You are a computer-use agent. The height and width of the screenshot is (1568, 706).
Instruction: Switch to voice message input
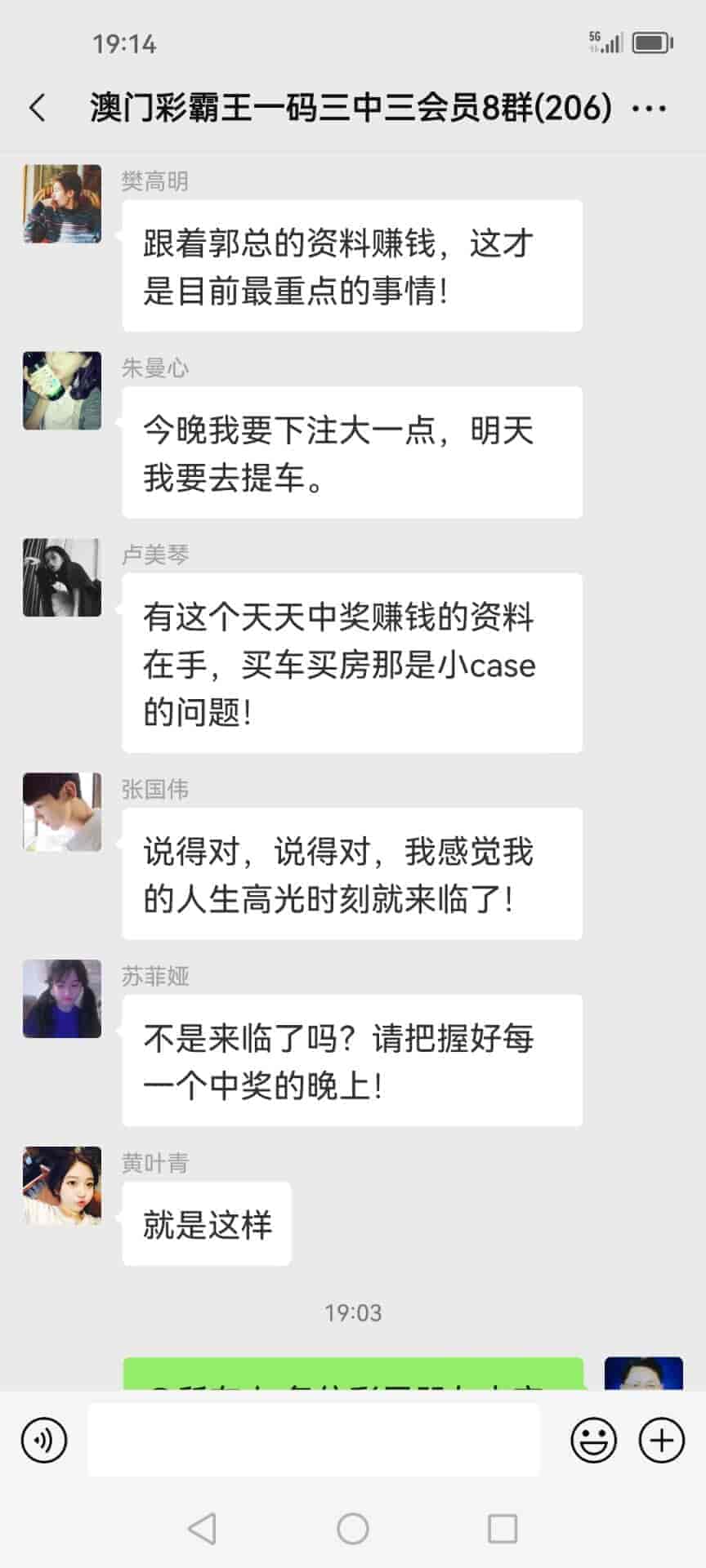(44, 1440)
